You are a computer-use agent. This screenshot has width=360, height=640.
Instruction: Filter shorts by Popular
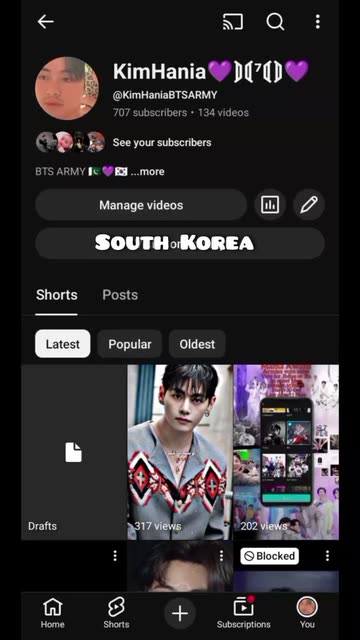point(130,344)
